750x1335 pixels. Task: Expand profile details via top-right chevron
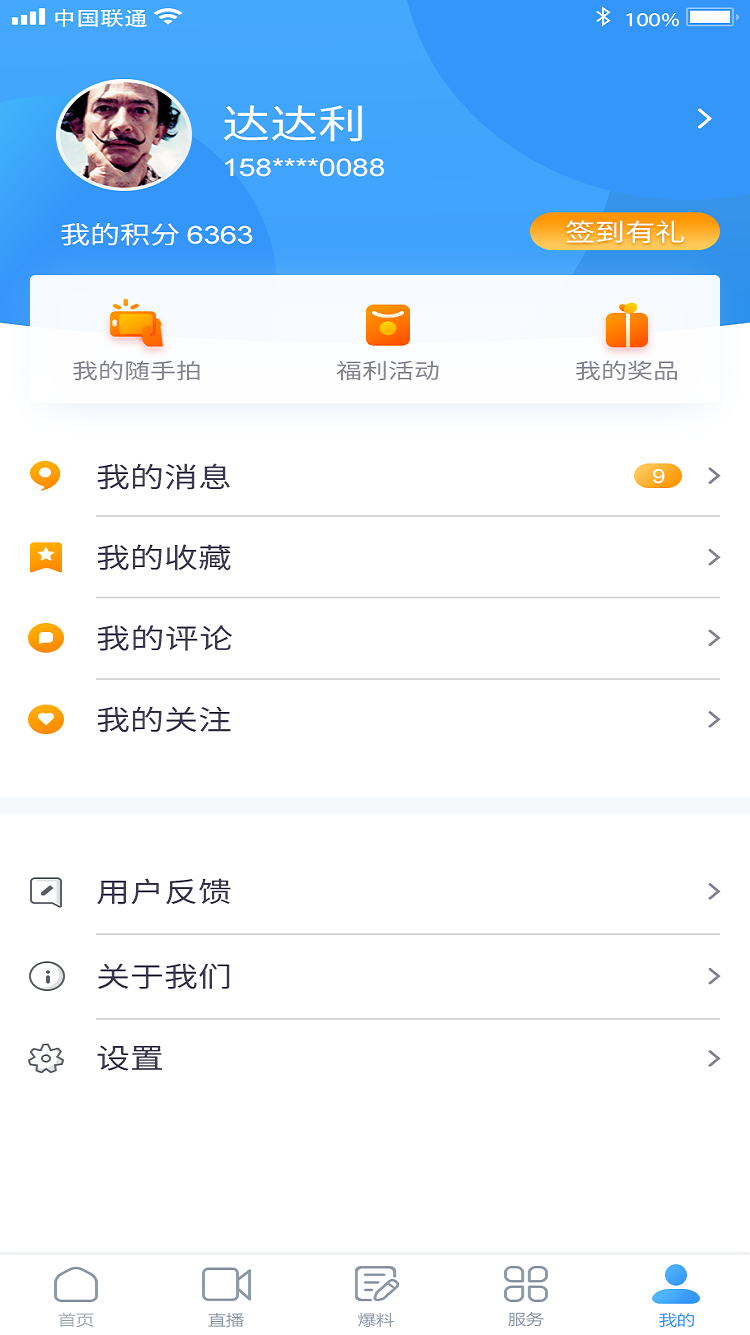click(704, 118)
